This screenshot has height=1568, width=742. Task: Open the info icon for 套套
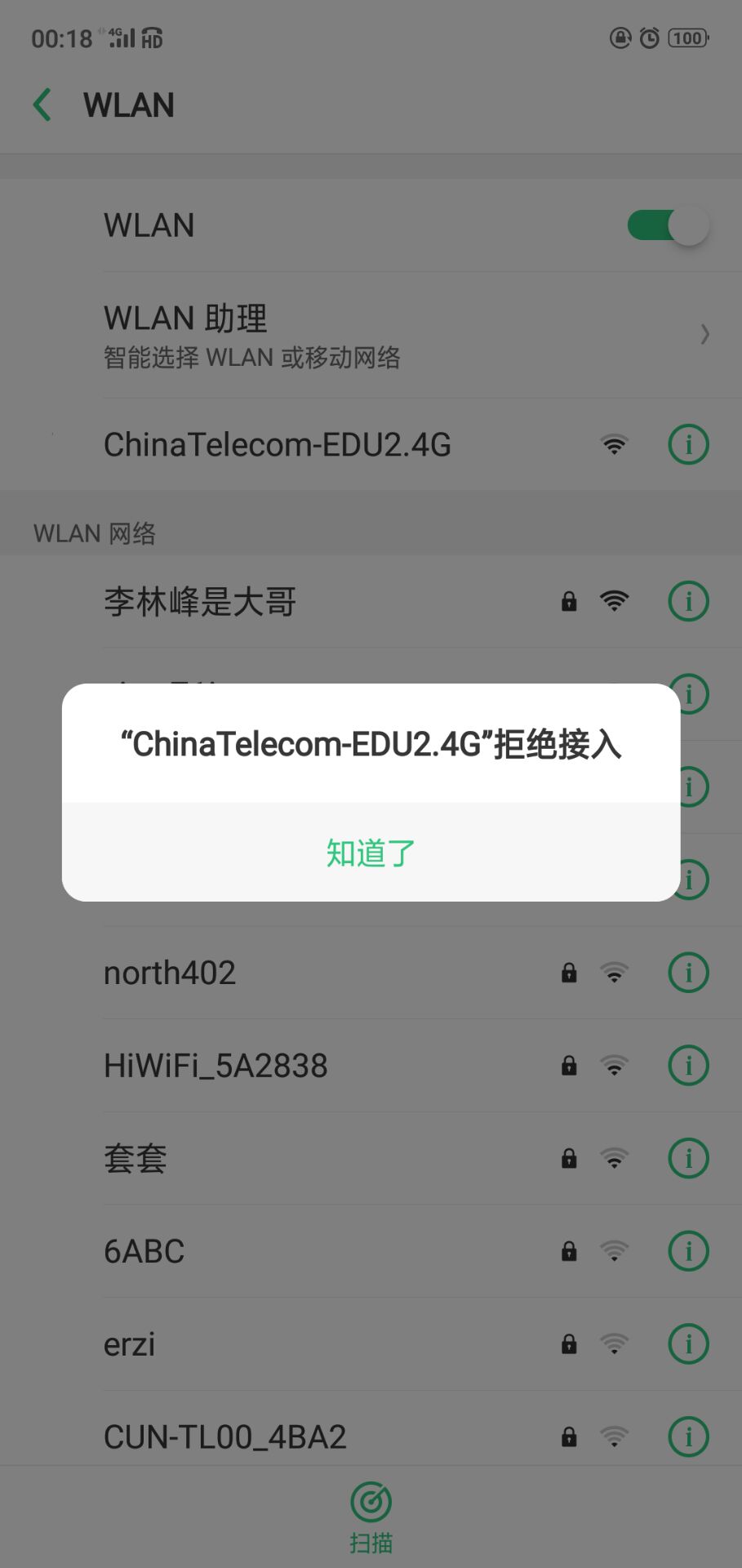pyautogui.click(x=688, y=1158)
